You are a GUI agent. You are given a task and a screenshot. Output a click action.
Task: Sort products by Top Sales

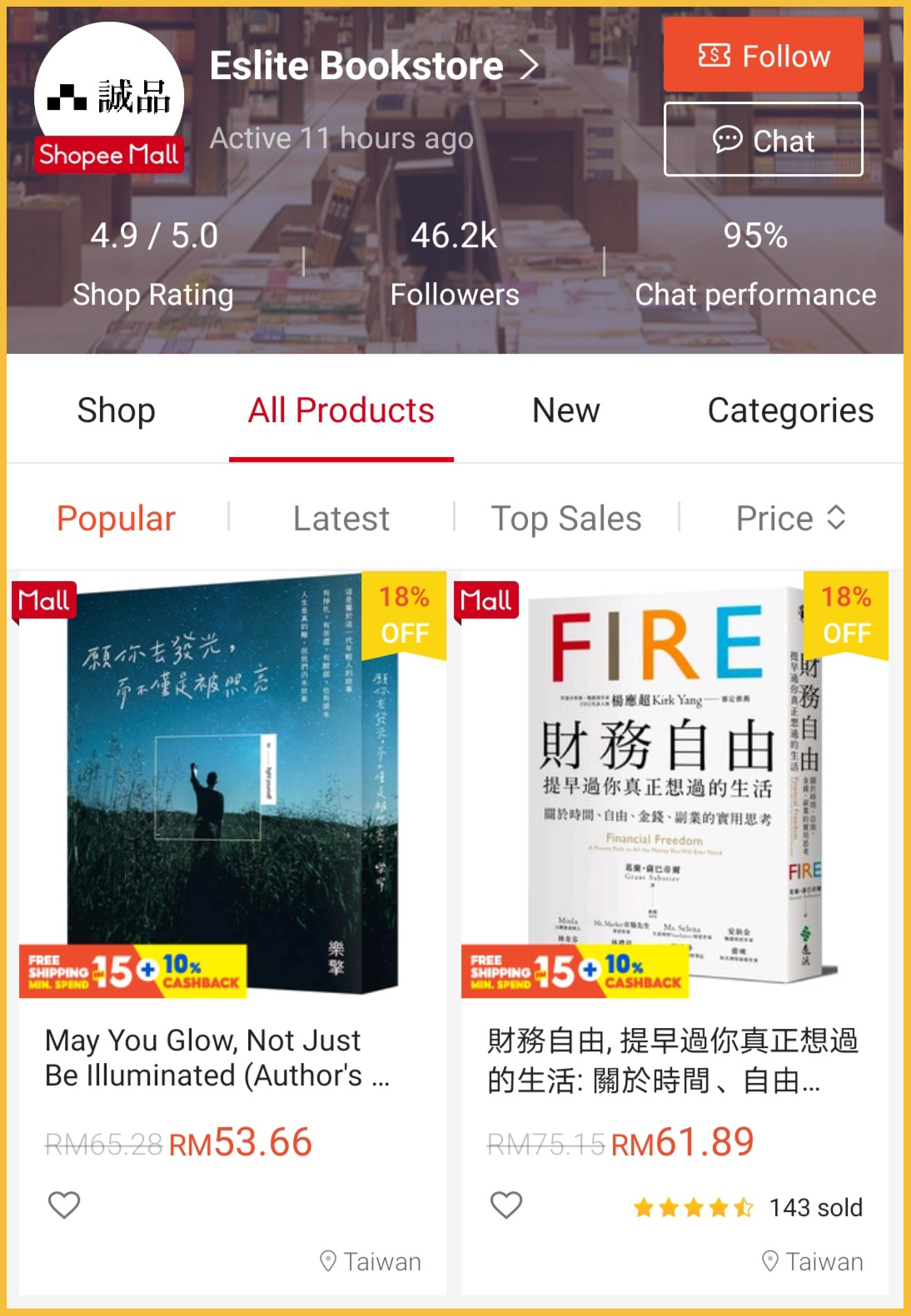coord(566,519)
